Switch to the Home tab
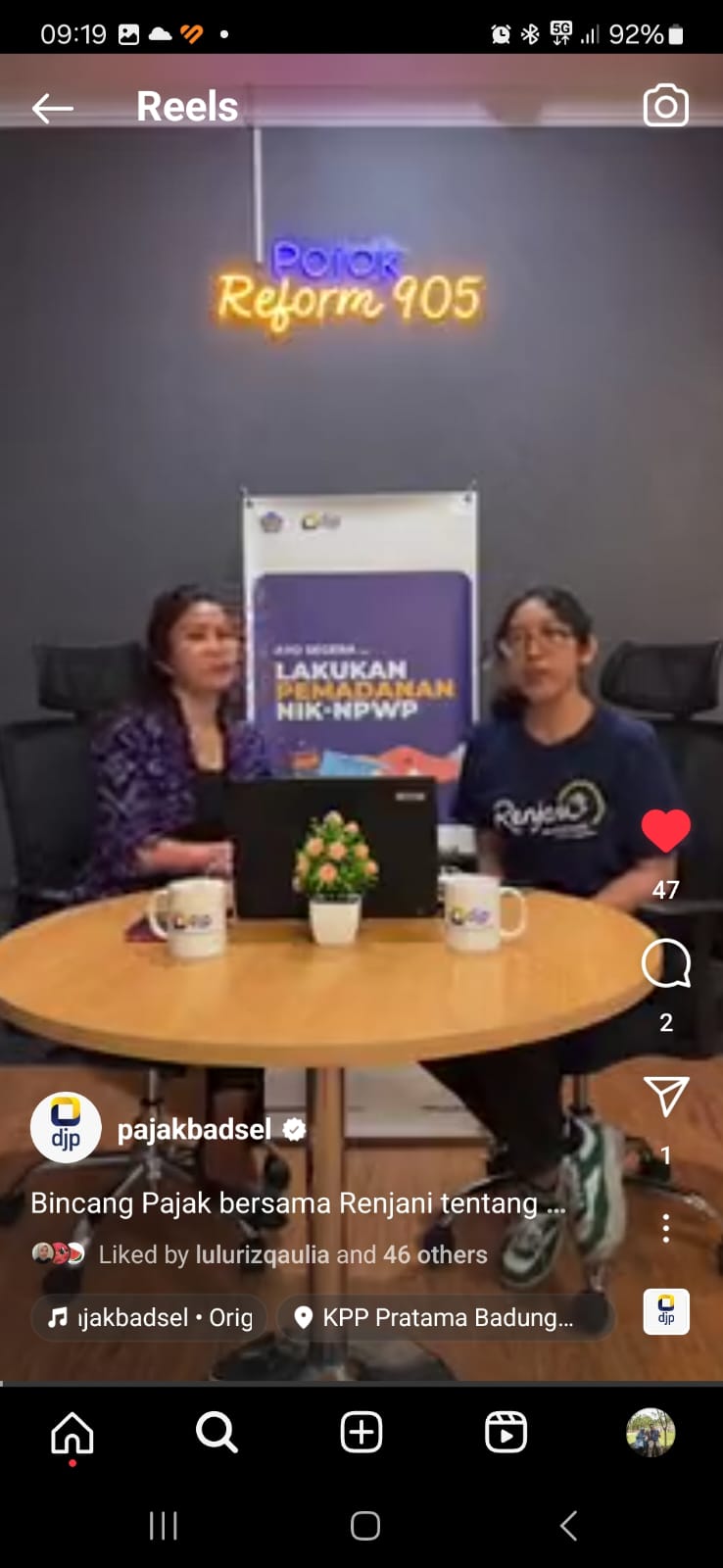The image size is (723, 1568). tap(72, 1433)
